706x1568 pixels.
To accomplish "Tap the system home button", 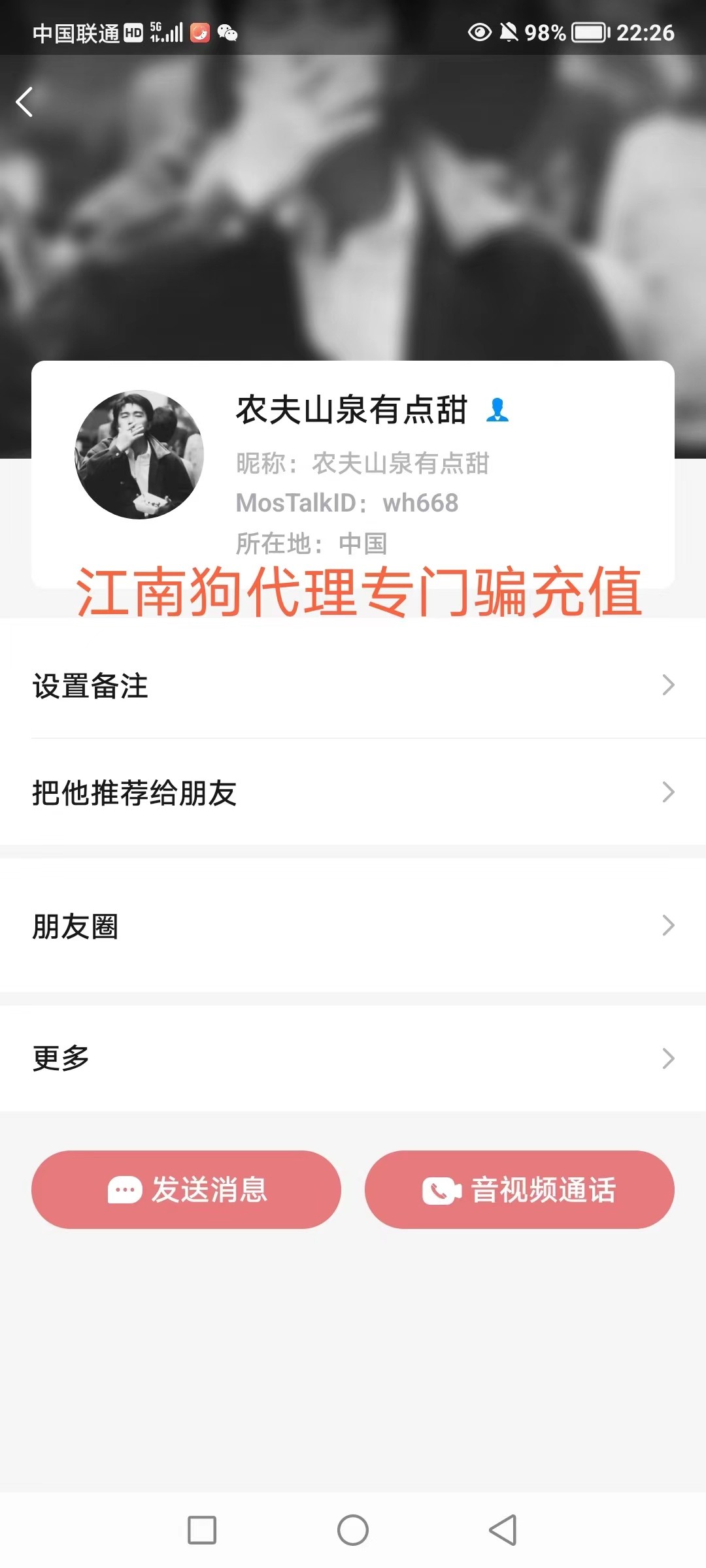I will click(x=353, y=1530).
